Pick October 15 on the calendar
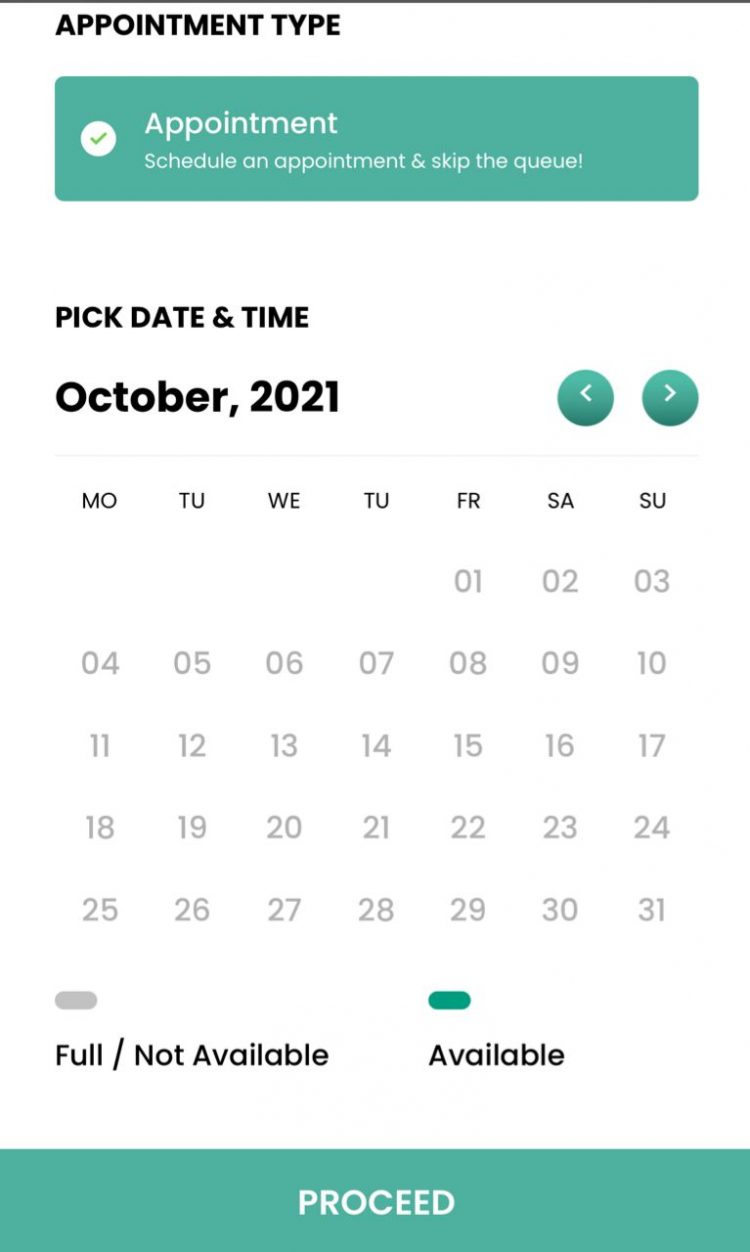This screenshot has height=1252, width=750. pyautogui.click(x=468, y=746)
